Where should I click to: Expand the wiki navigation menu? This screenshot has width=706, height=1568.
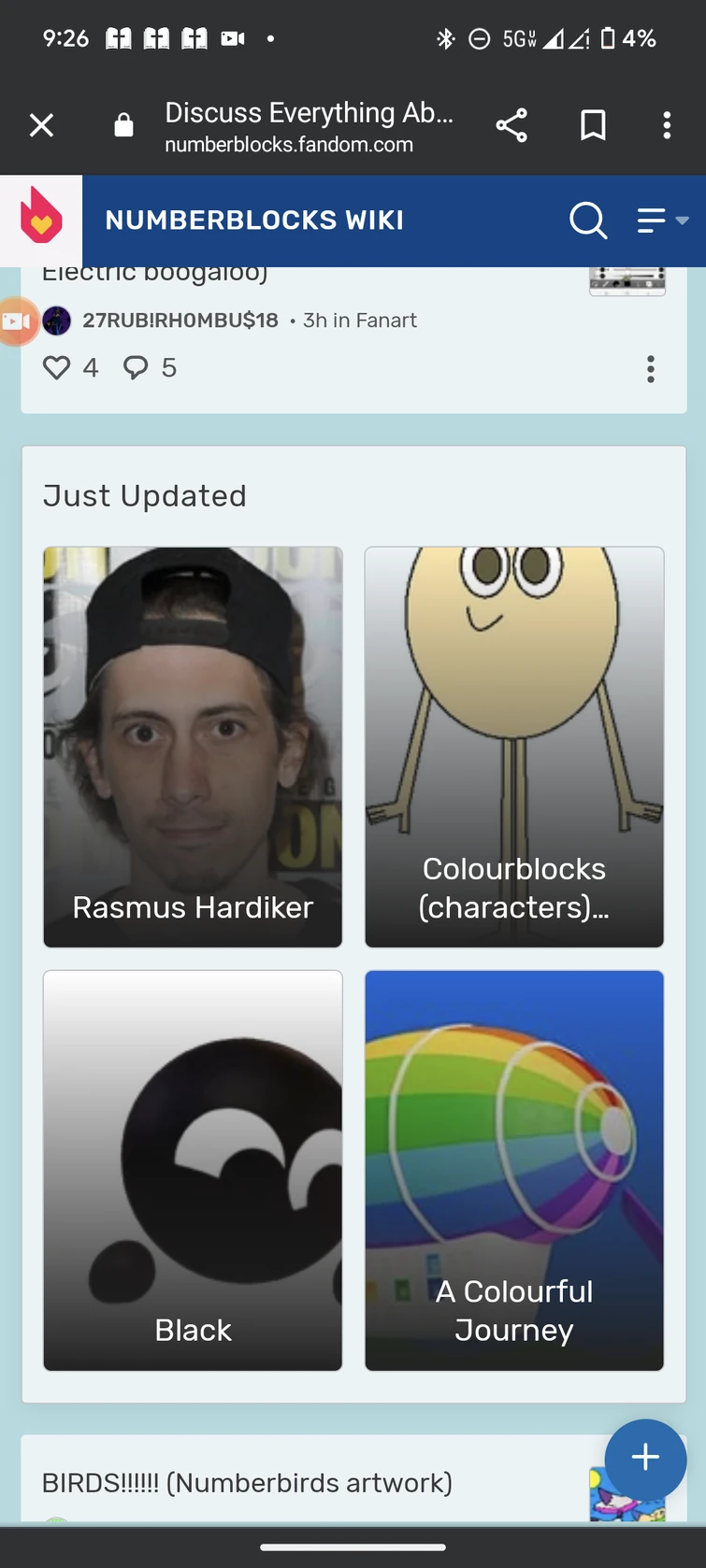coord(662,221)
